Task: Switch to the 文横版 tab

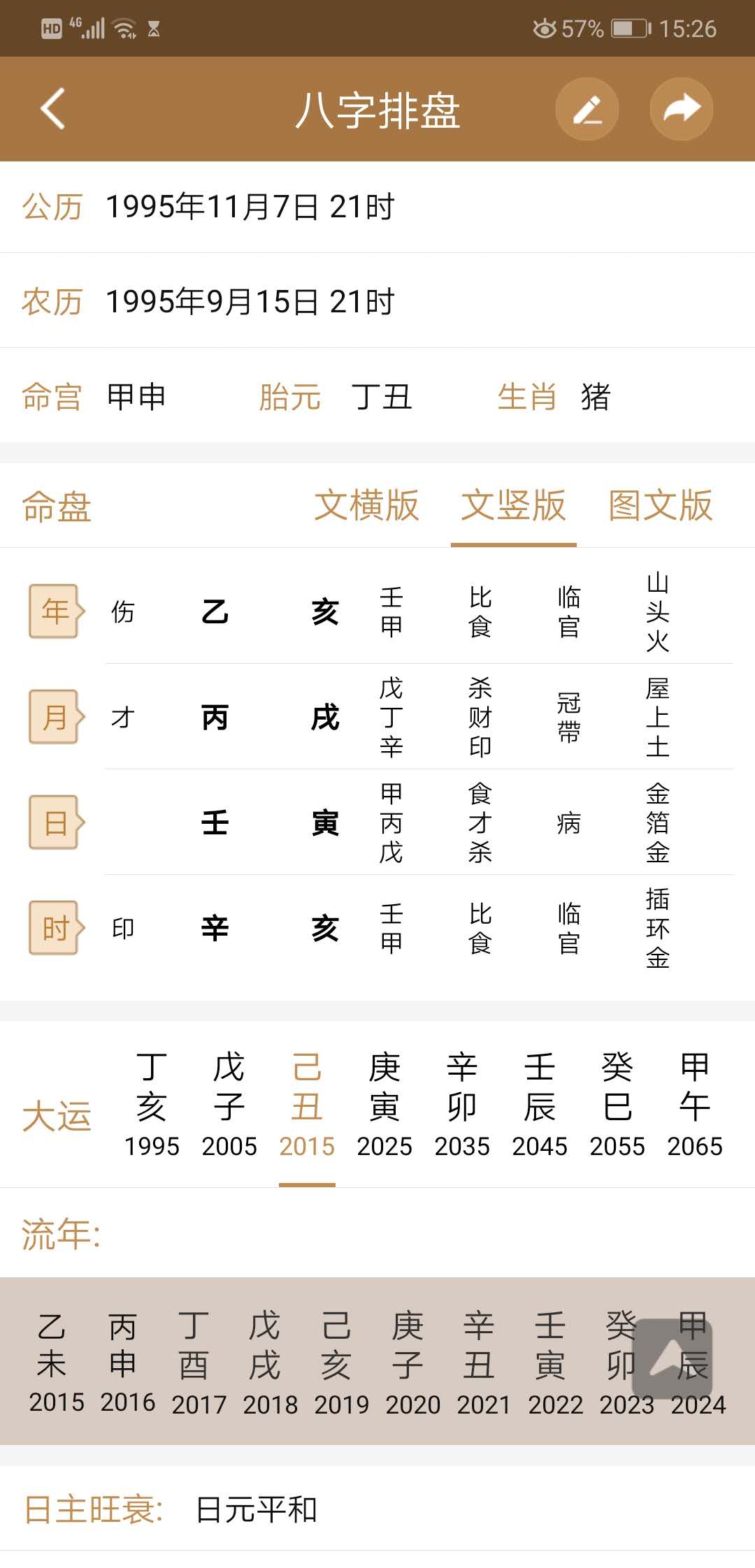Action: point(366,505)
